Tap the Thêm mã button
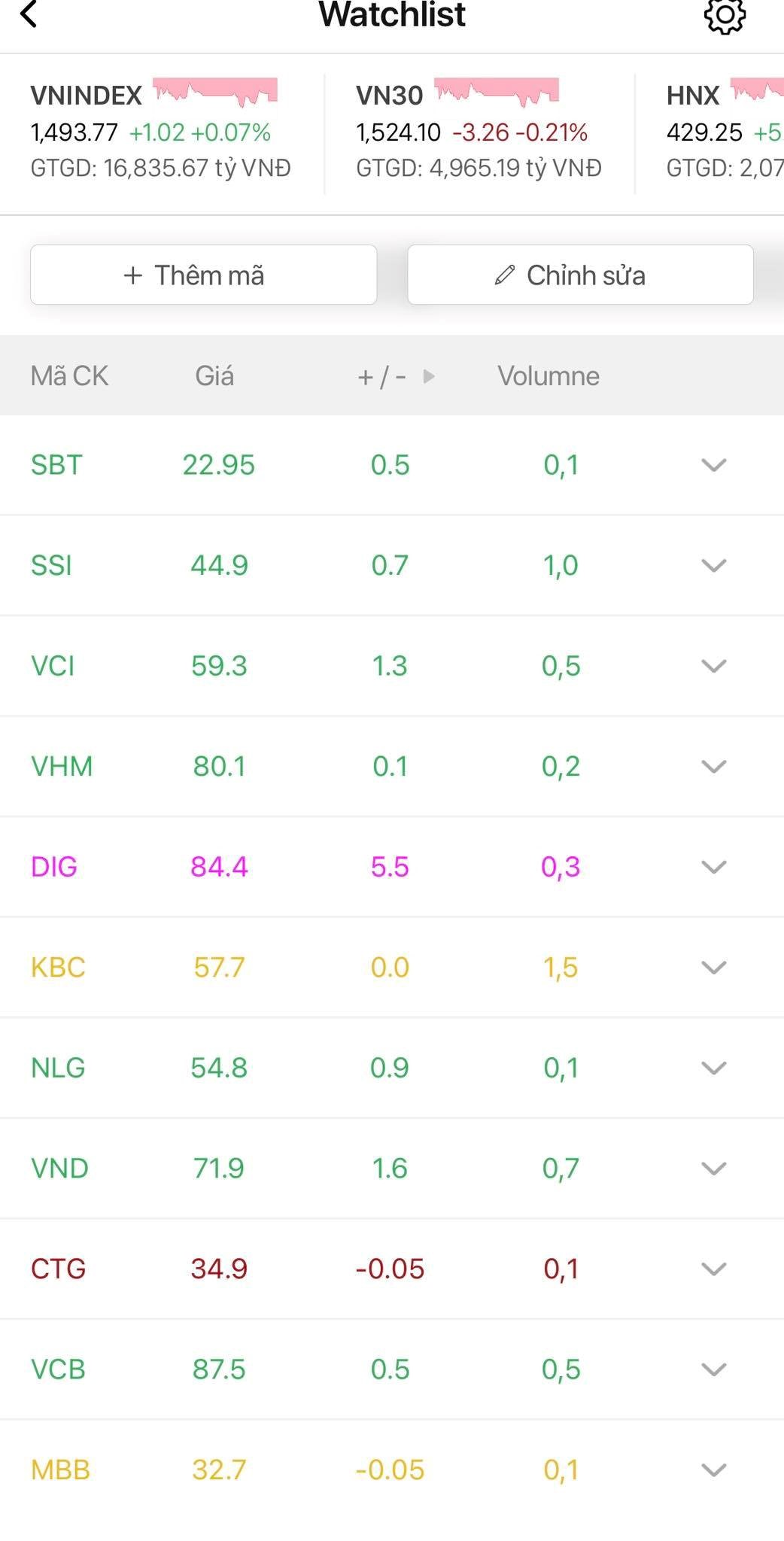The image size is (784, 1541). coord(203,275)
